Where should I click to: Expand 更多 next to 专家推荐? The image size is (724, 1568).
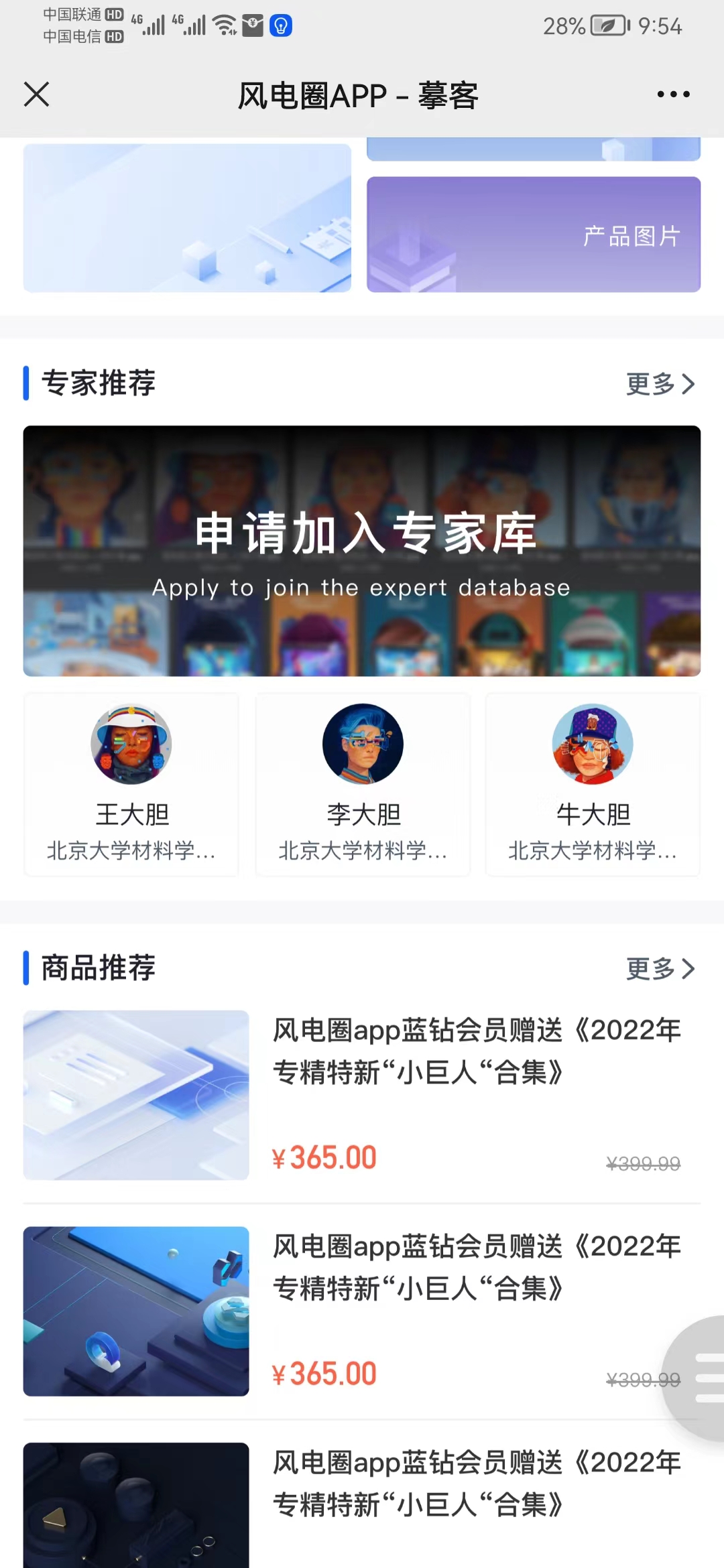(x=660, y=383)
